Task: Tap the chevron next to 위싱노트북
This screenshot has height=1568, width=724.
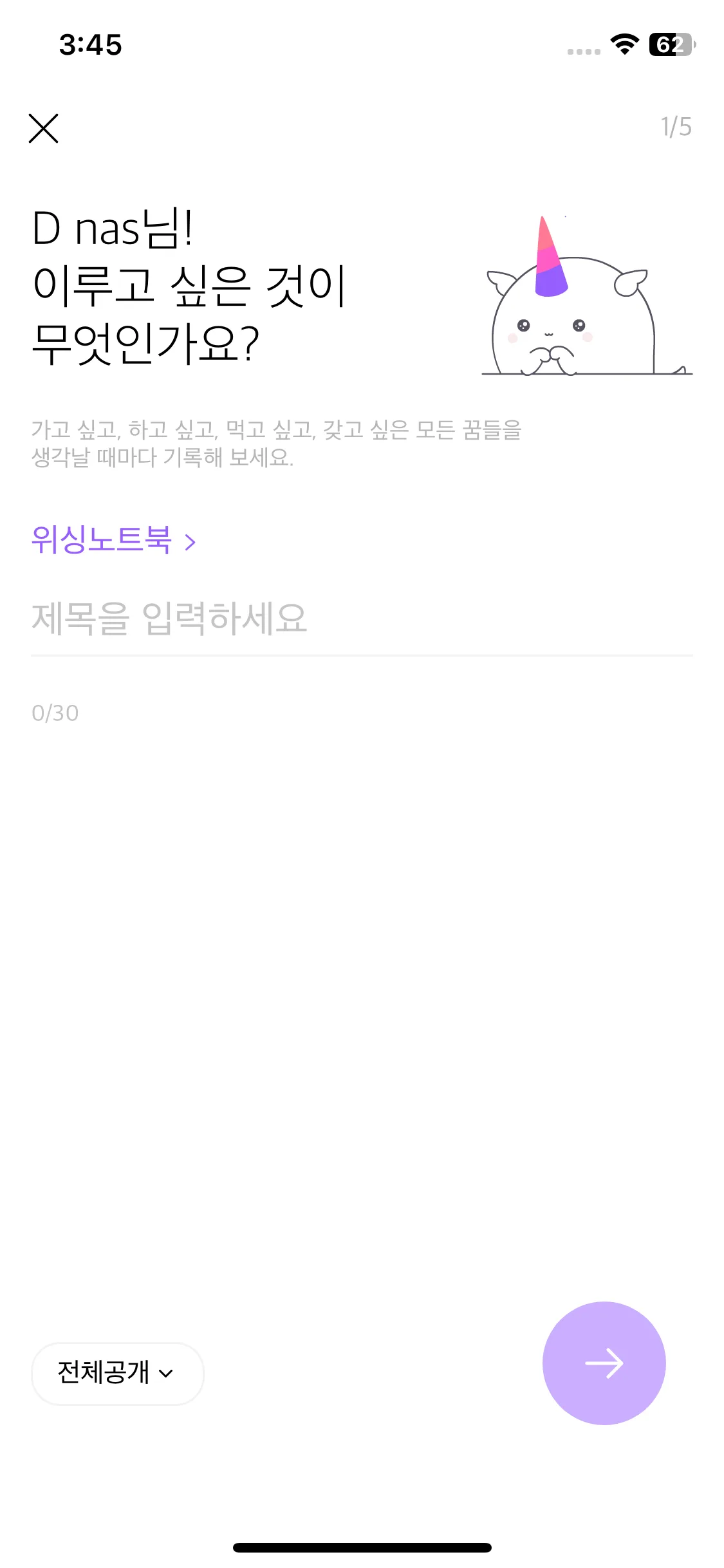Action: click(190, 543)
